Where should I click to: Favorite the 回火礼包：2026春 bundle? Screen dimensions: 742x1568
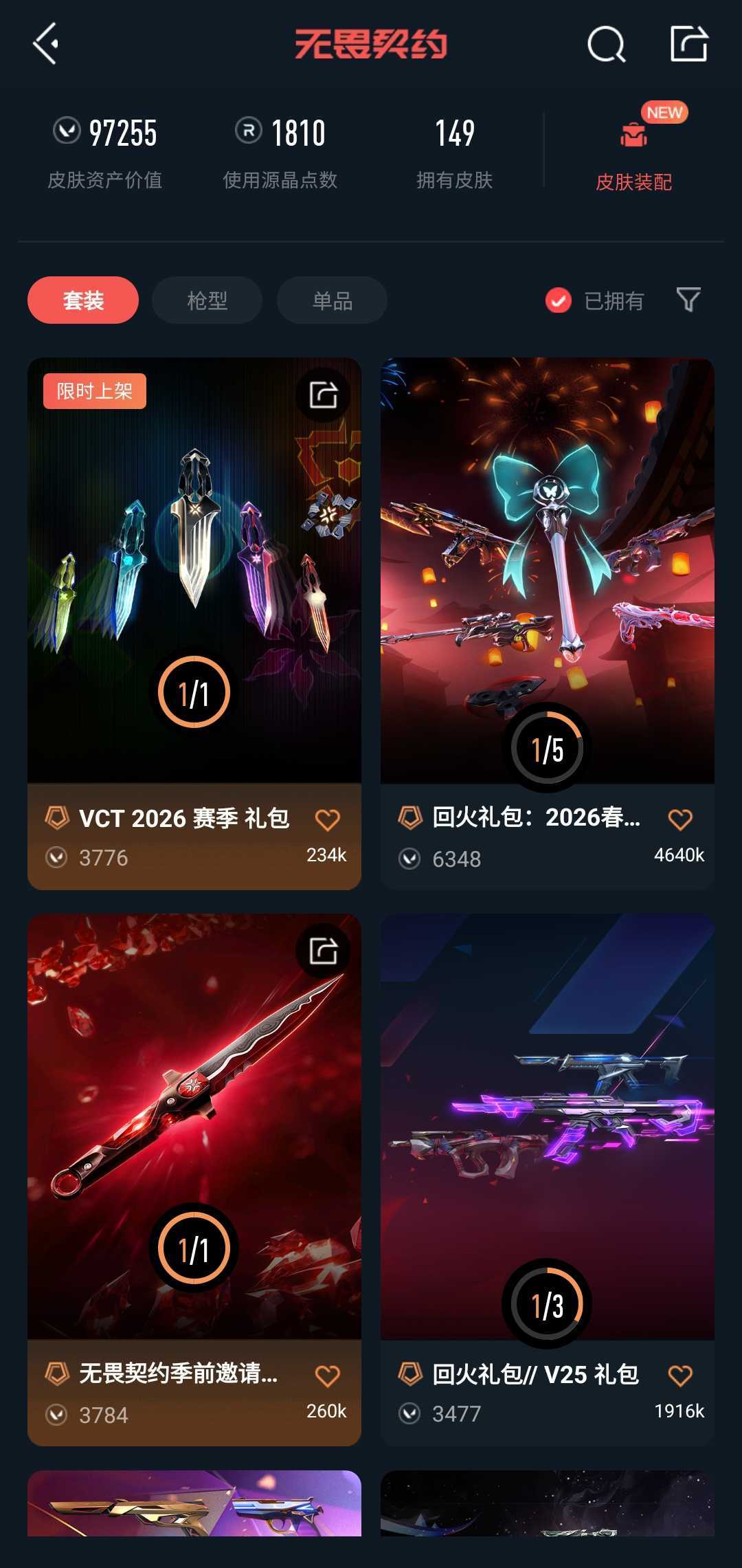[680, 819]
